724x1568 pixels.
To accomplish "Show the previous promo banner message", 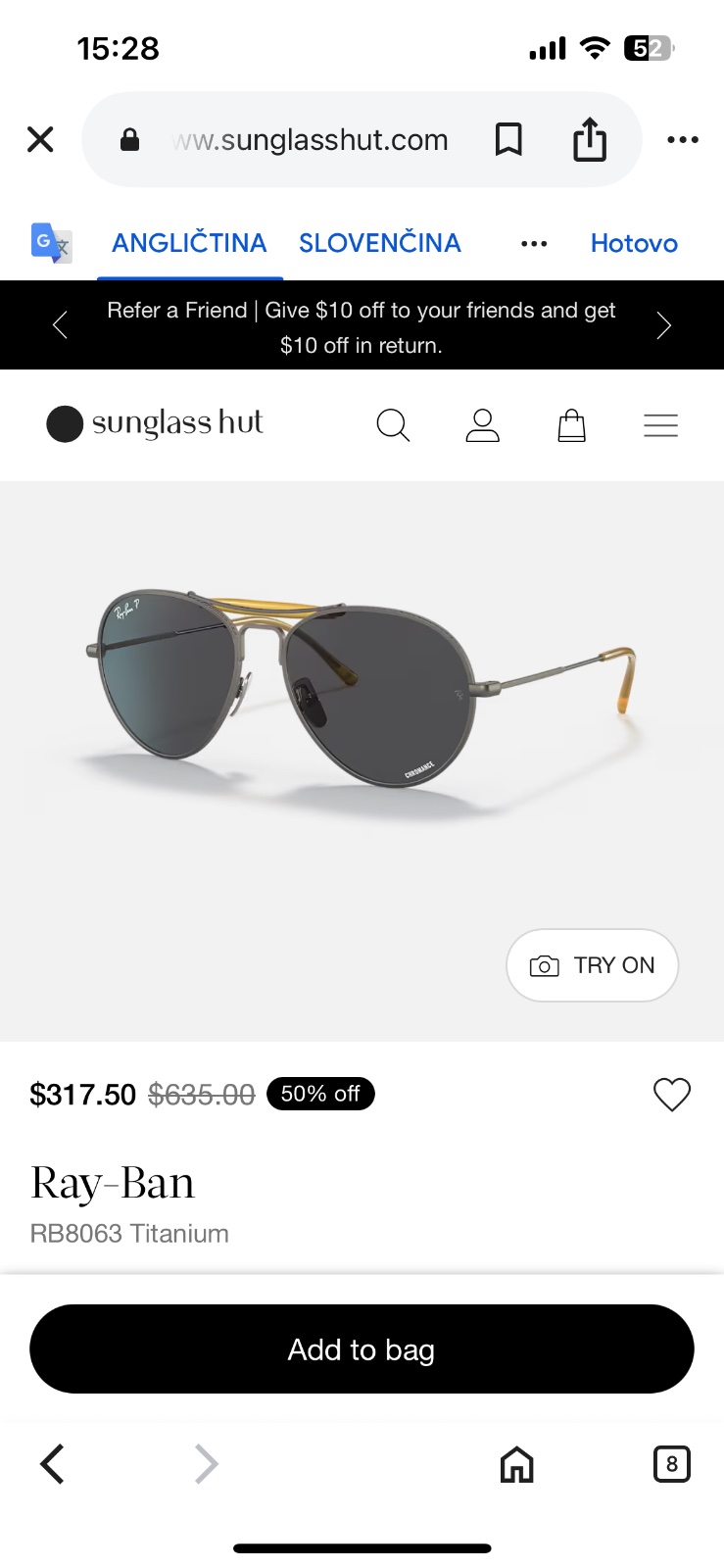I will pyautogui.click(x=60, y=325).
